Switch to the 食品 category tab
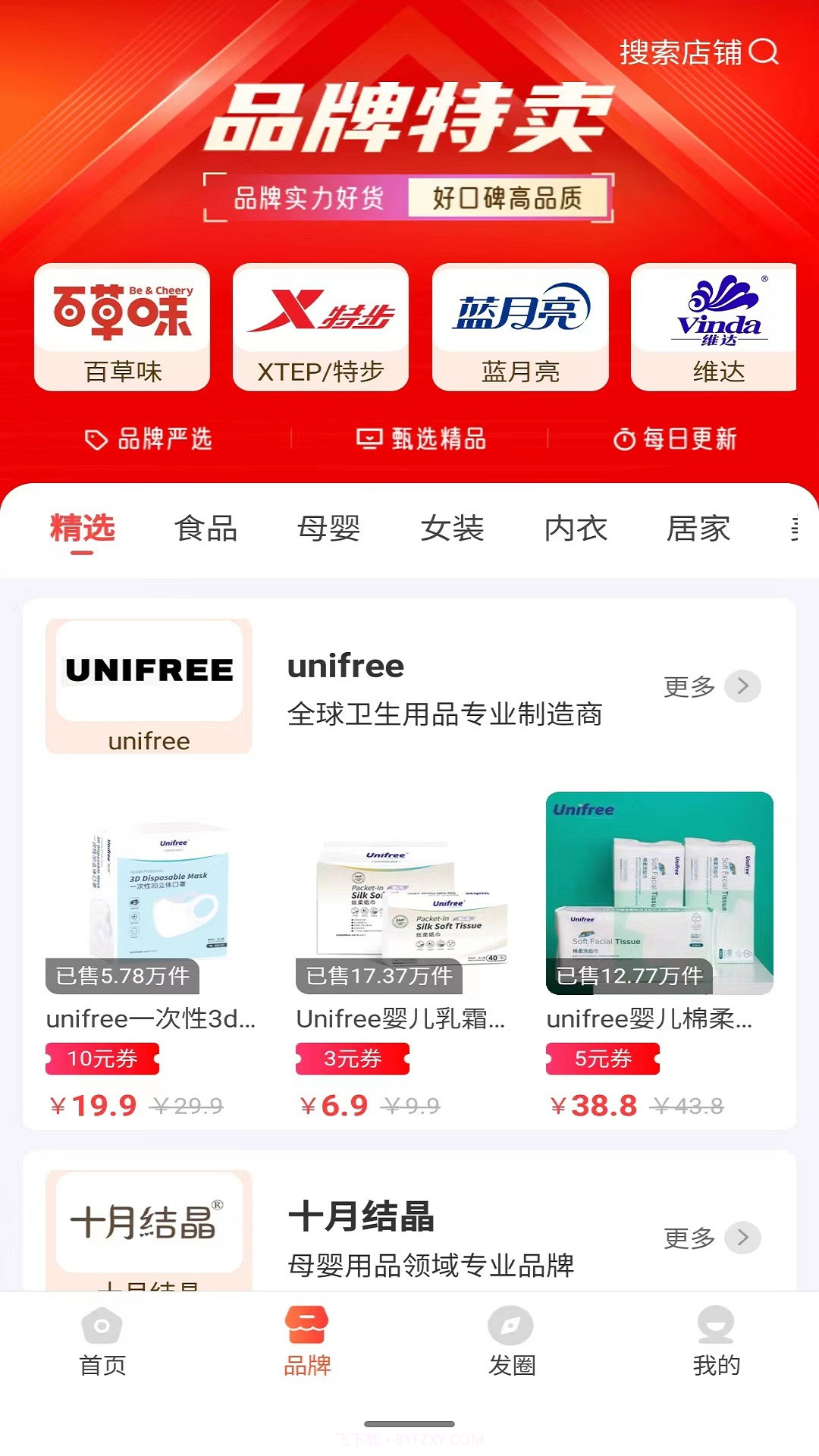The height and width of the screenshot is (1456, 819). pos(208,529)
